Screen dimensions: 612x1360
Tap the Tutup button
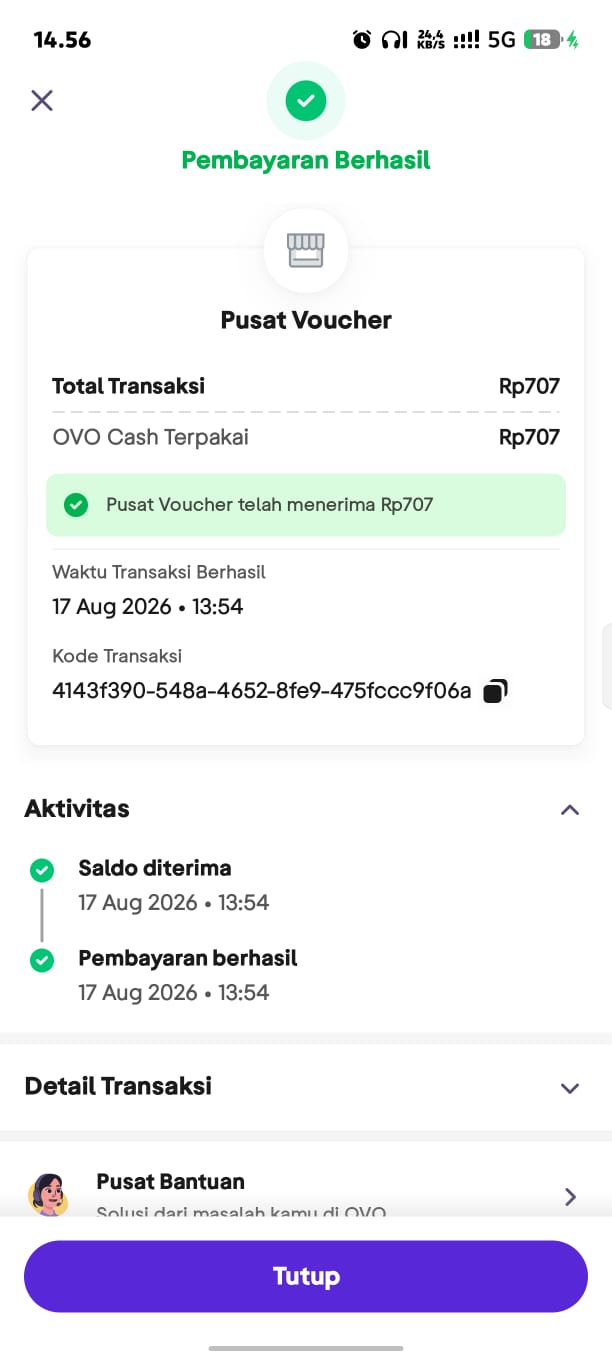click(x=306, y=1276)
